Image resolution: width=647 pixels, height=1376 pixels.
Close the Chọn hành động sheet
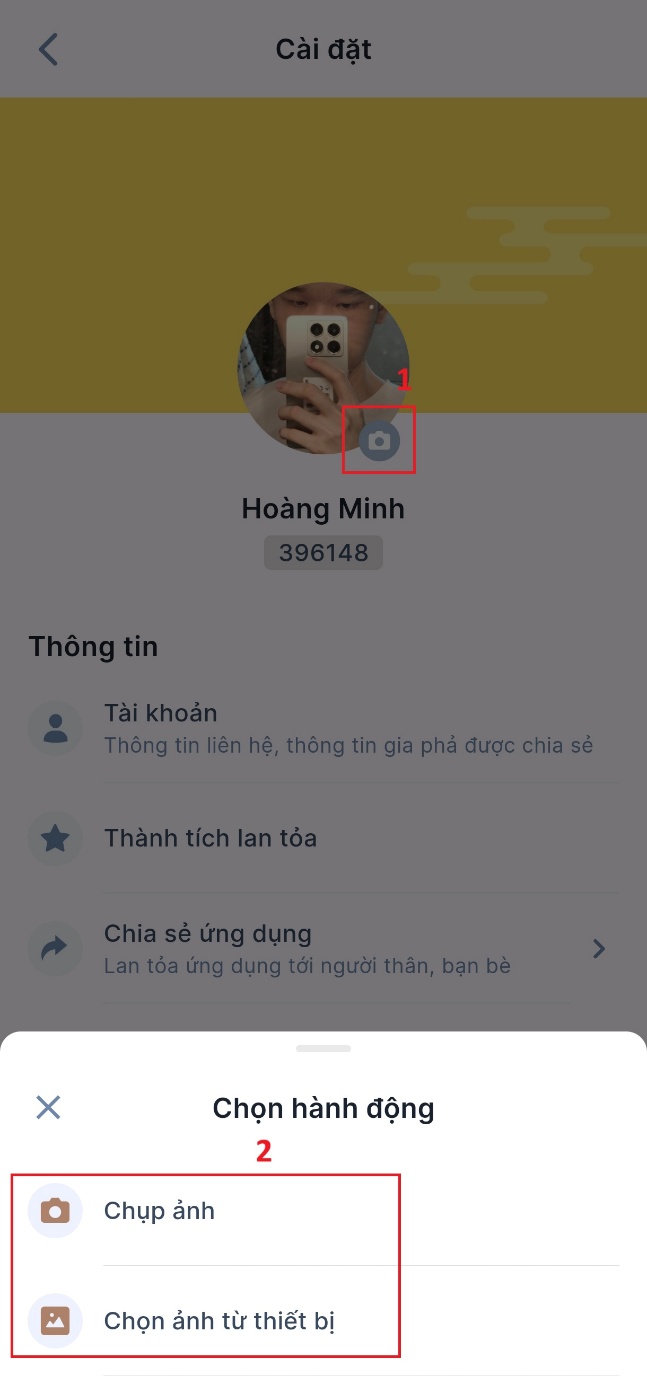(x=48, y=1107)
